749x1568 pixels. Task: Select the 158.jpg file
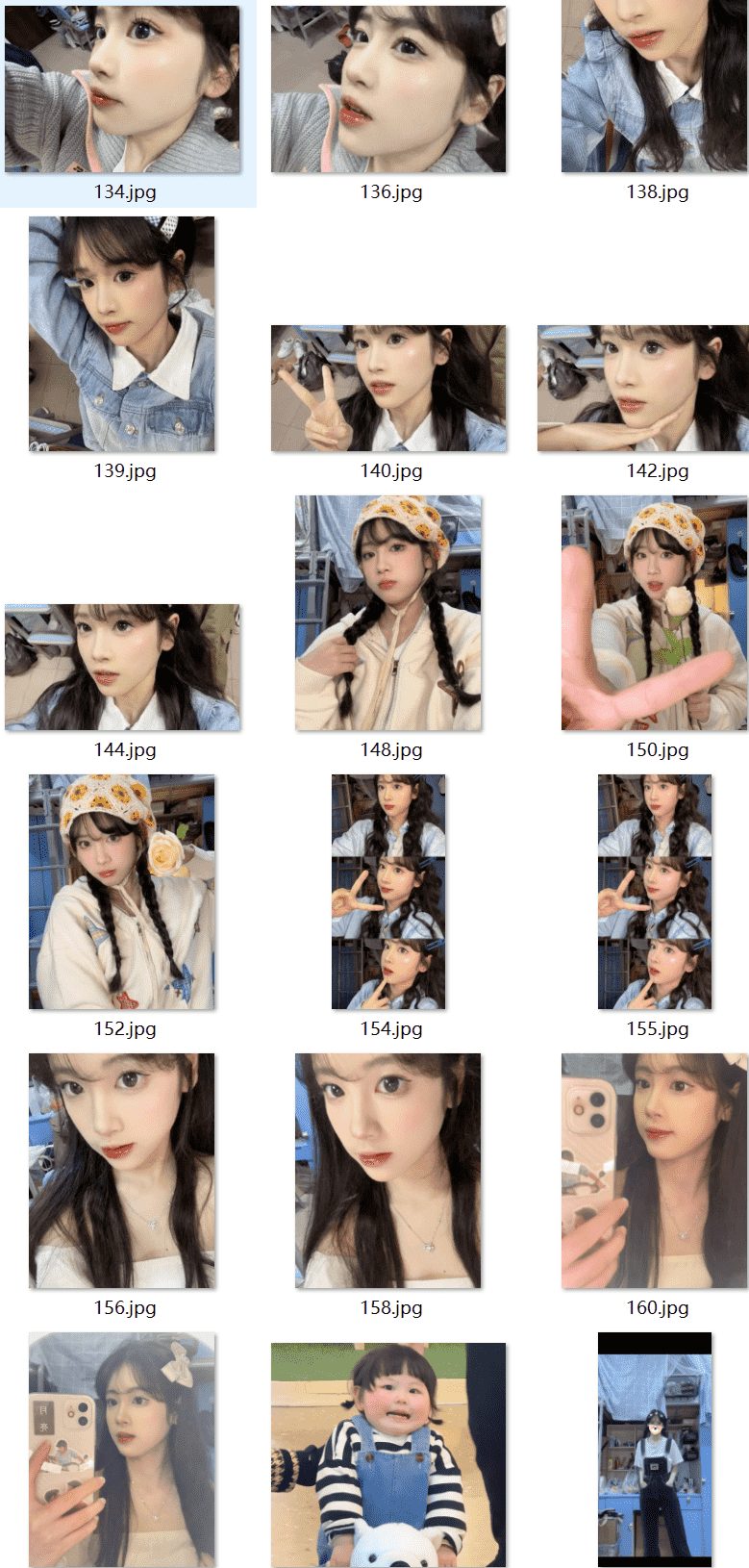point(388,1171)
